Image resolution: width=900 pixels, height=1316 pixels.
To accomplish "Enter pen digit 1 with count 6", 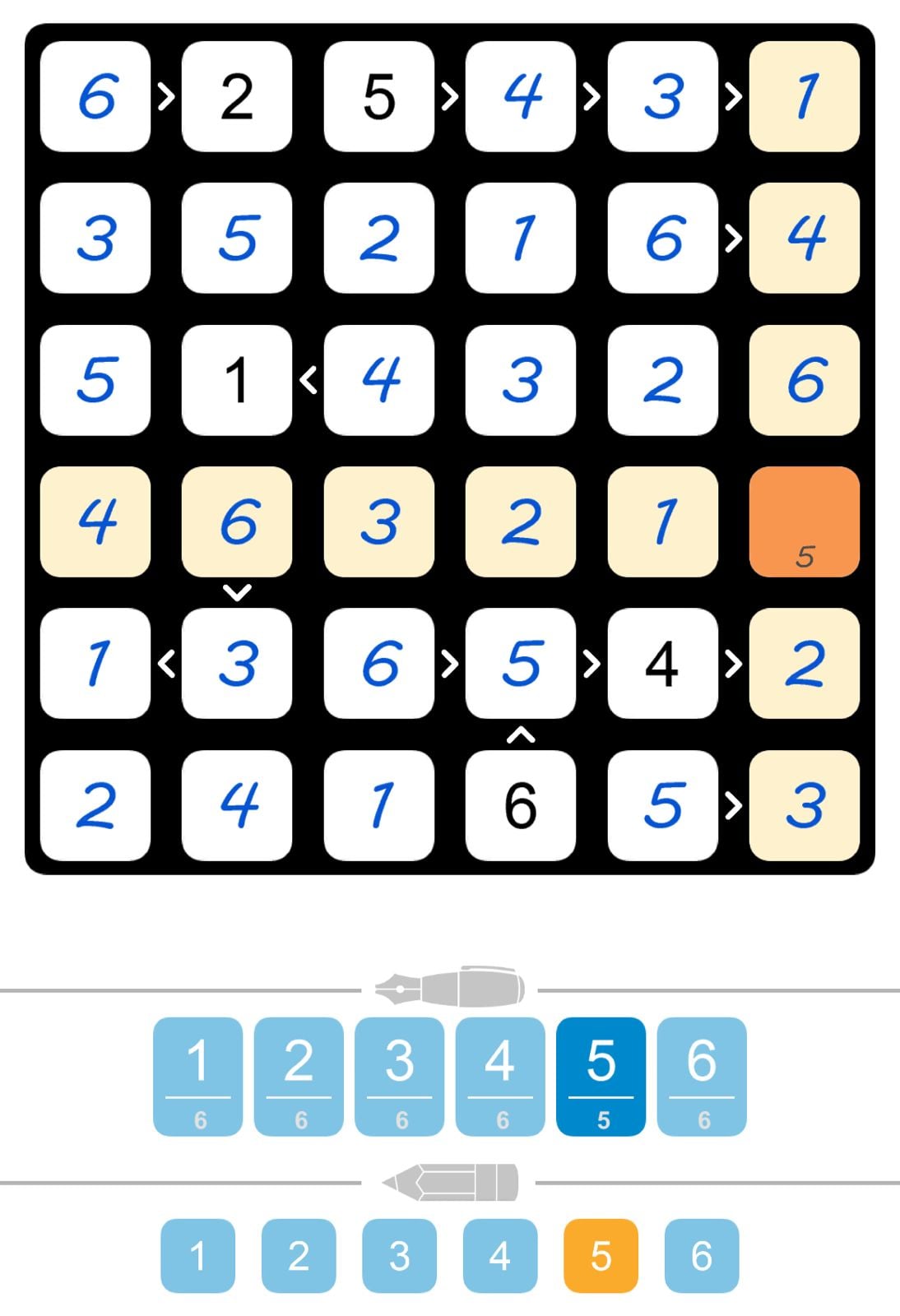I will pos(197,1076).
